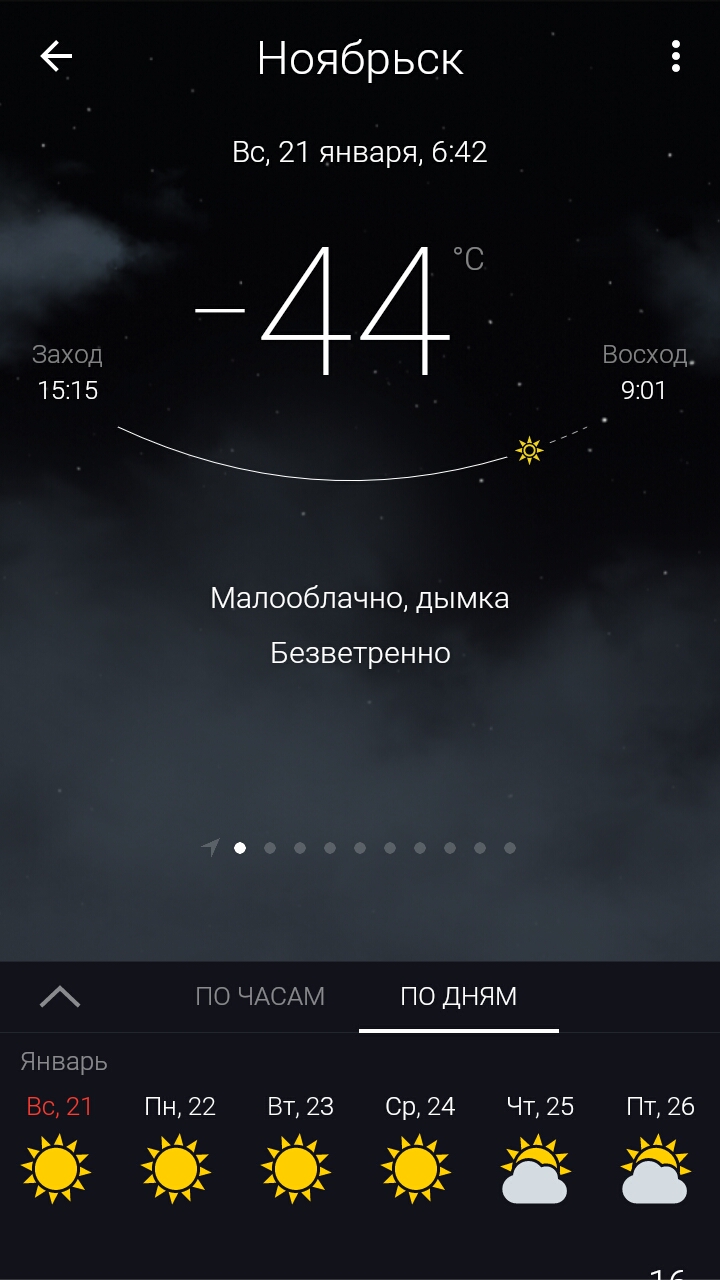
Task: Expand the forecast panel with the chevron
Action: (x=60, y=996)
